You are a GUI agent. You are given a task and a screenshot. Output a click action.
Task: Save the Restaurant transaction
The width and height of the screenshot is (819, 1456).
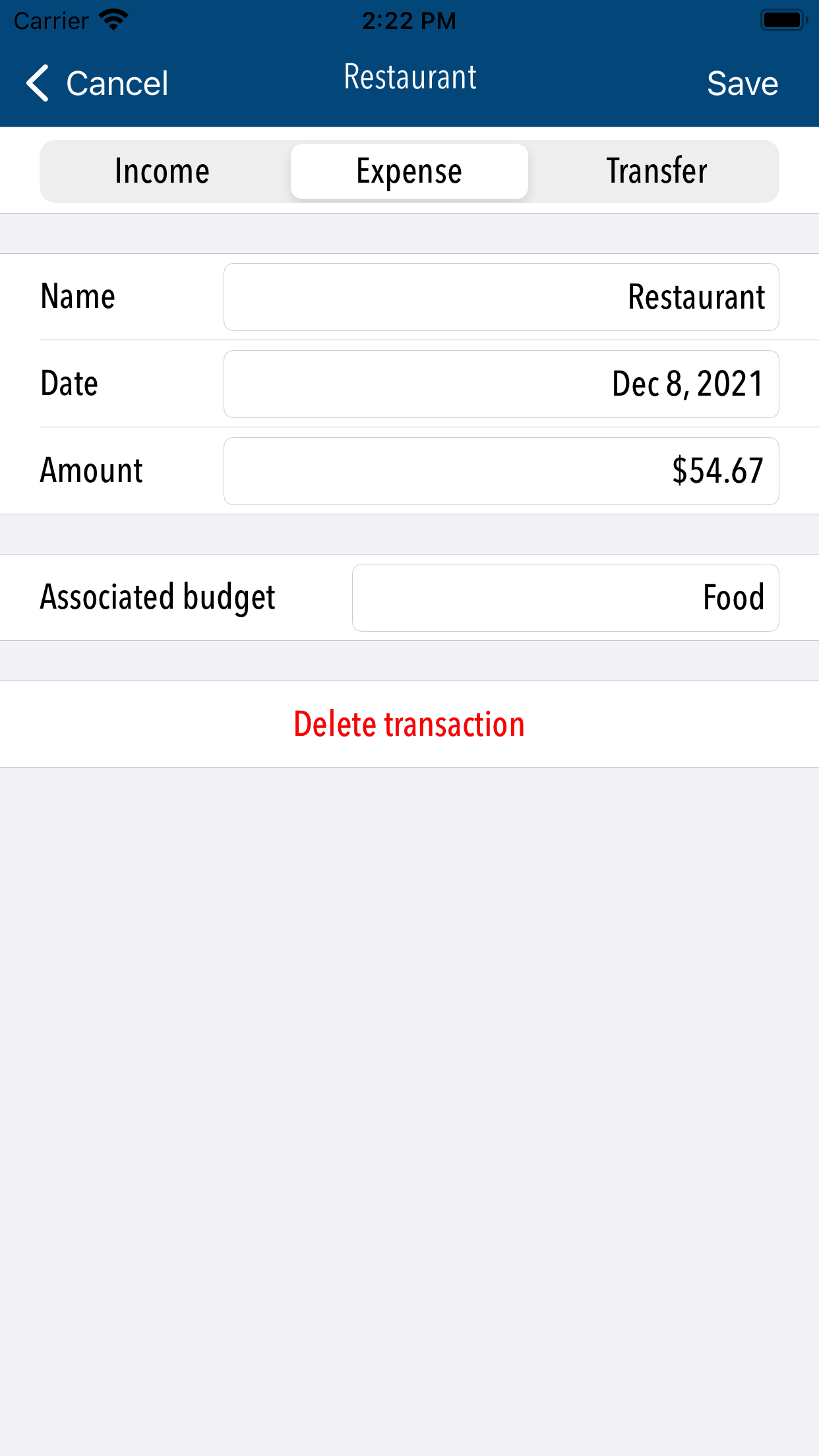tap(742, 84)
